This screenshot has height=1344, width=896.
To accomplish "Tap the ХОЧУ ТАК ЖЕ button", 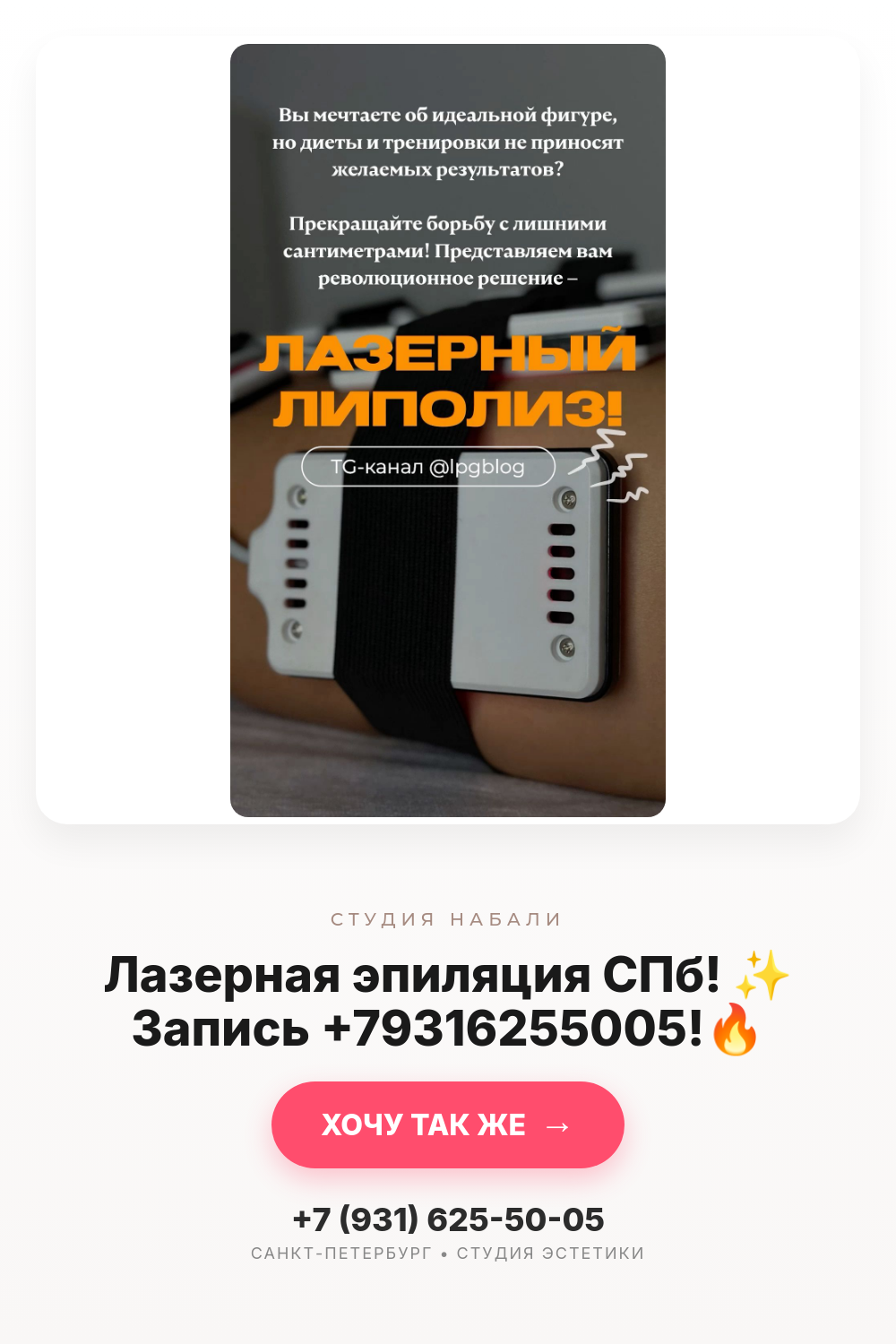I will tap(448, 1124).
